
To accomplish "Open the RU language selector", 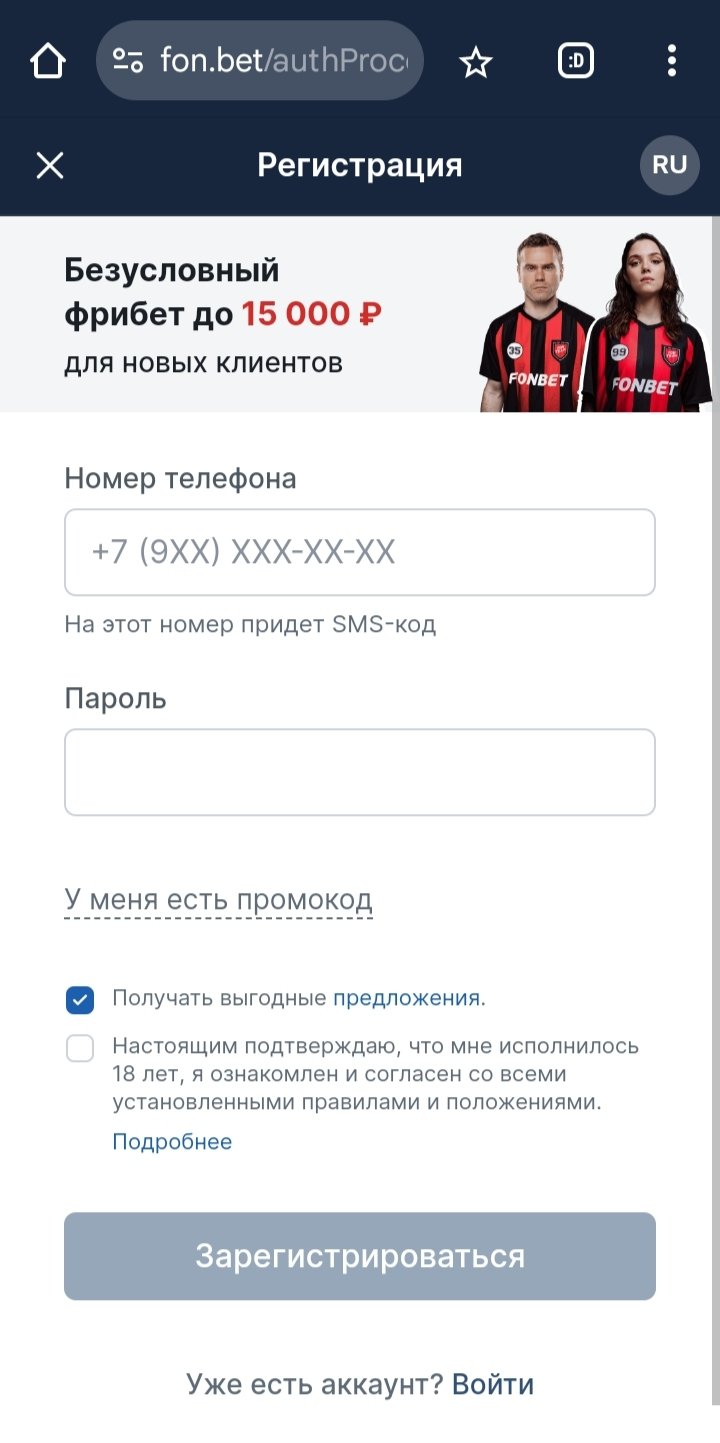I will (669, 165).
